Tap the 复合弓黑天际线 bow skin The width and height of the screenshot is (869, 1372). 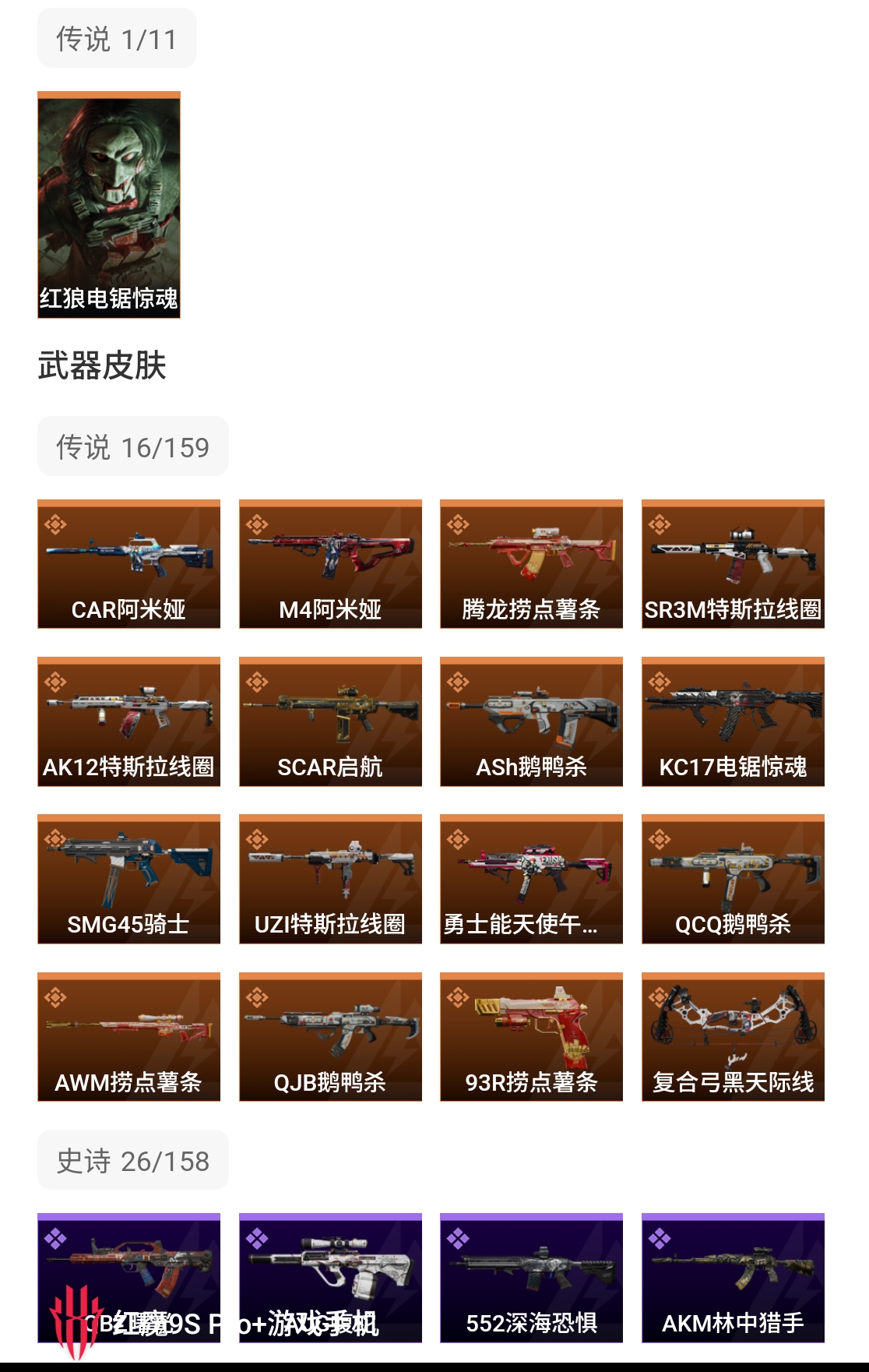[x=733, y=1036]
